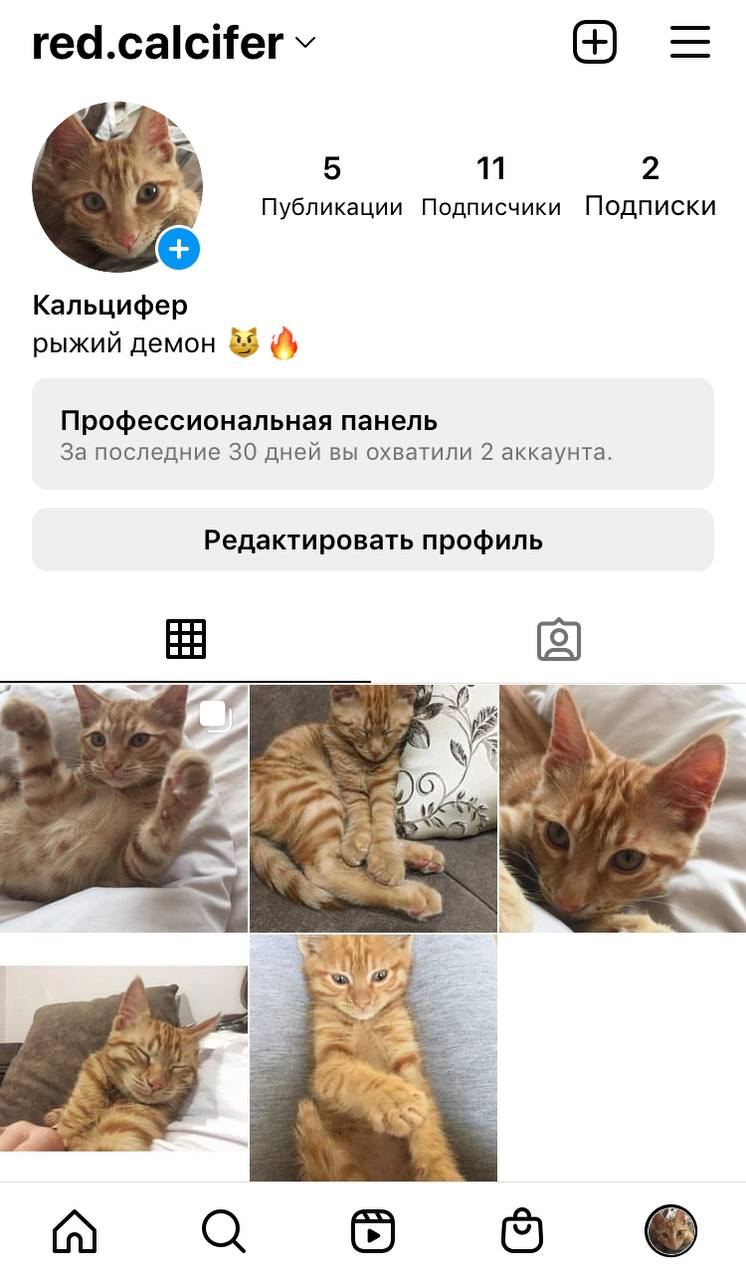Open the Reels tab
Viewport: 746px width, 1280px height.
[373, 1231]
